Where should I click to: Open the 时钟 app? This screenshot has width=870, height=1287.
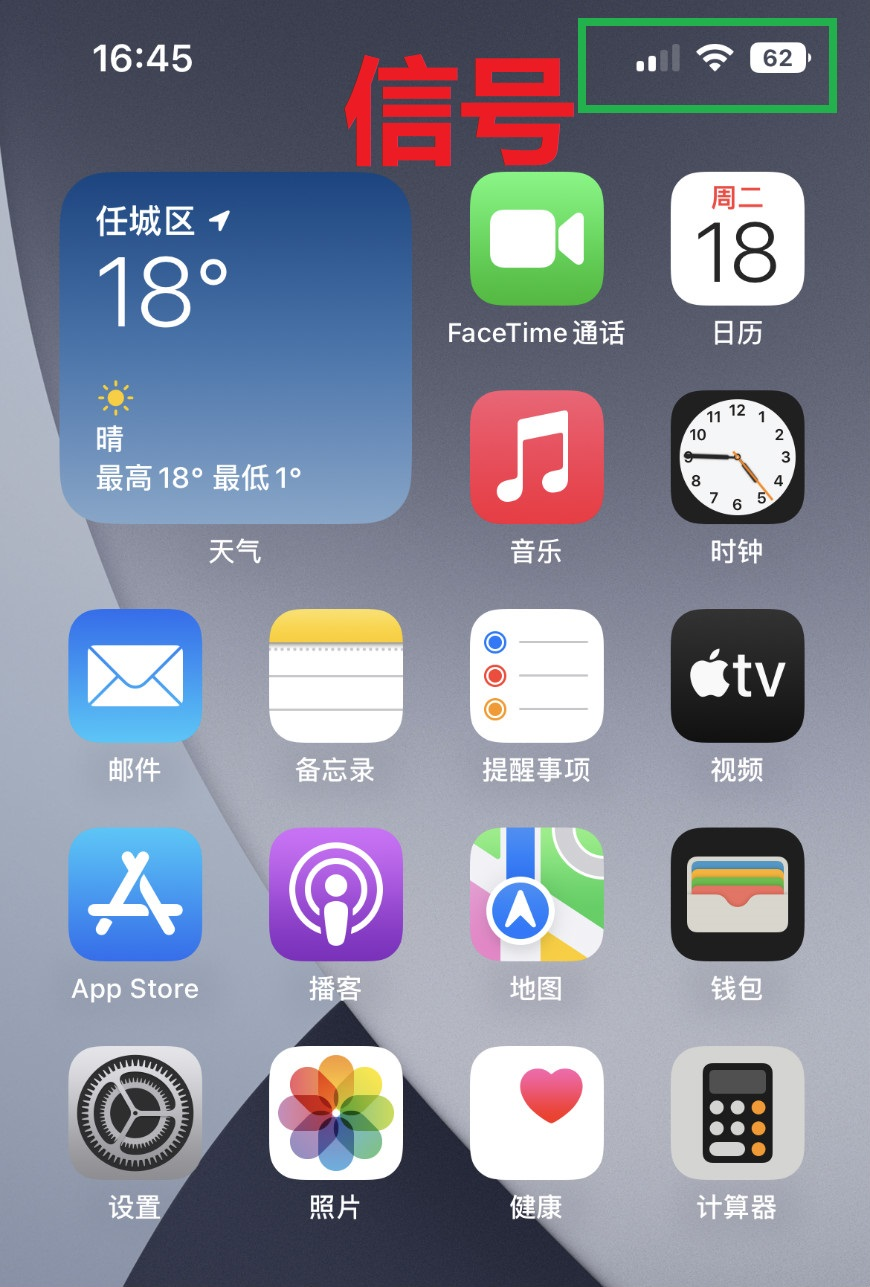(x=737, y=458)
